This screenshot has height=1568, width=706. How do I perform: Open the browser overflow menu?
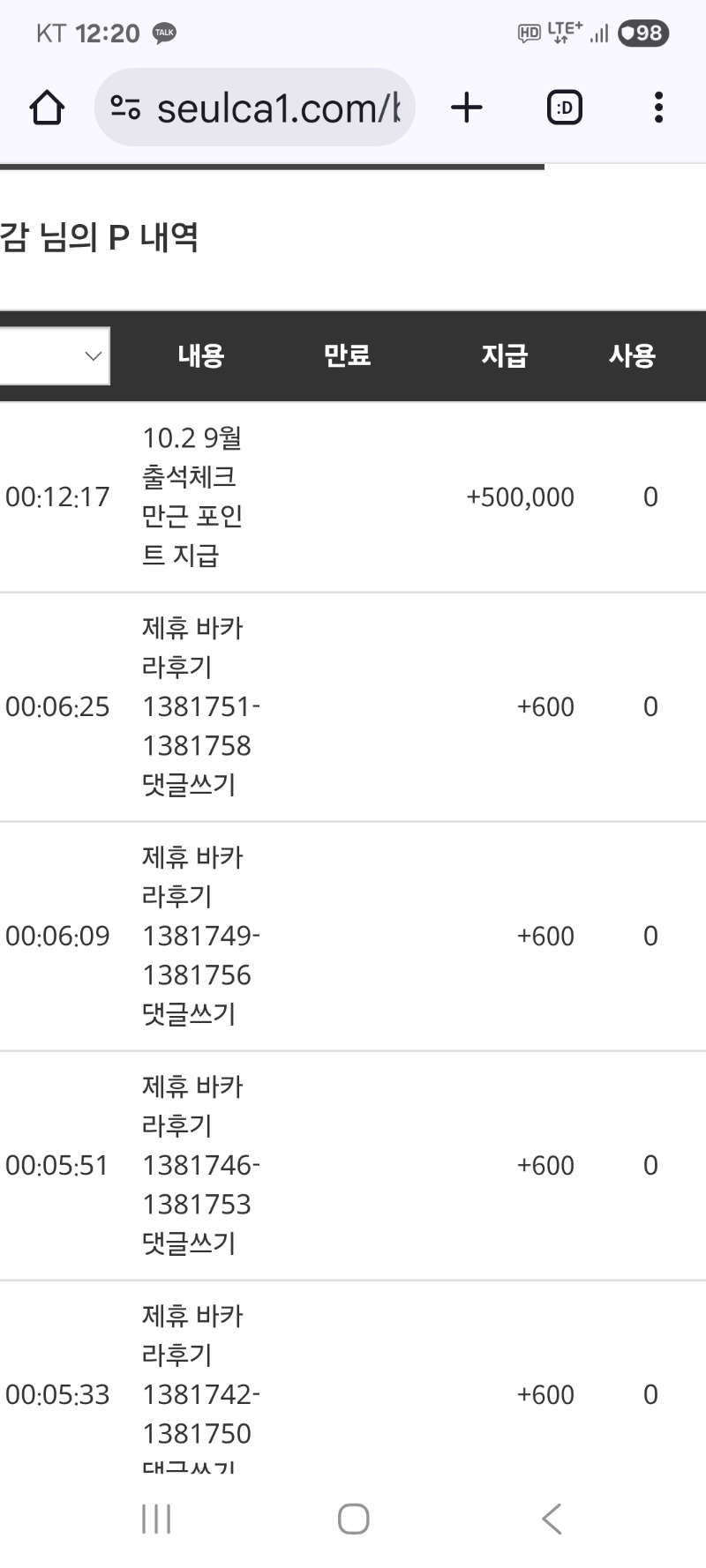pyautogui.click(x=658, y=108)
